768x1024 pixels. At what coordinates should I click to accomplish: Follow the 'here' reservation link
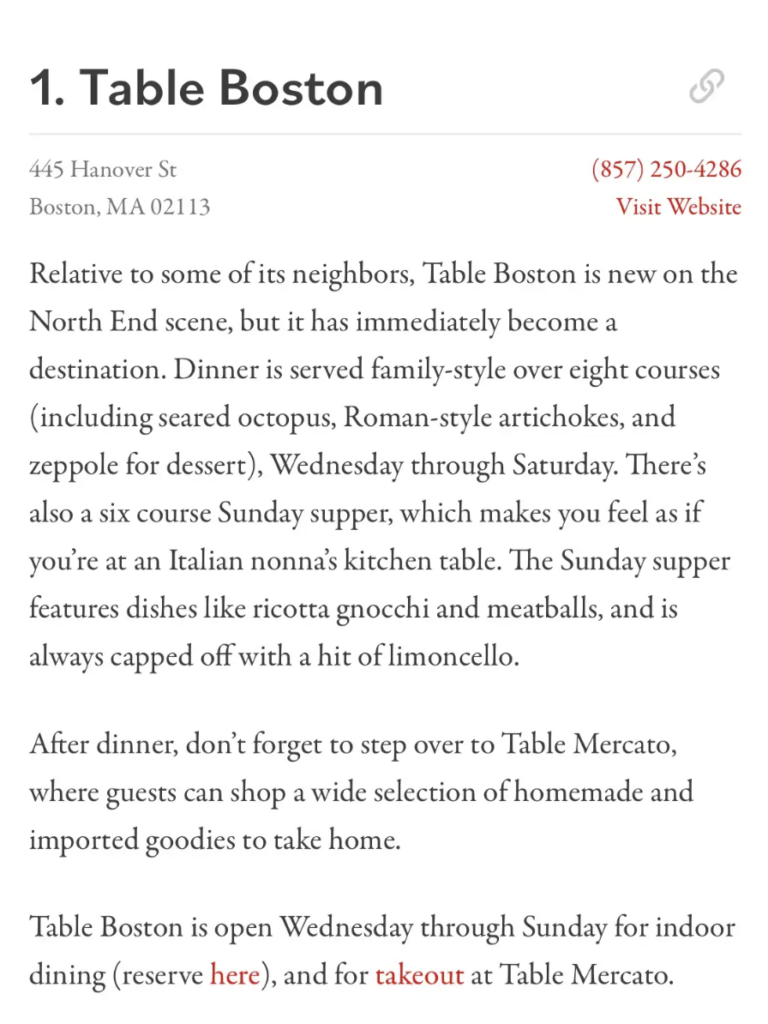[235, 974]
